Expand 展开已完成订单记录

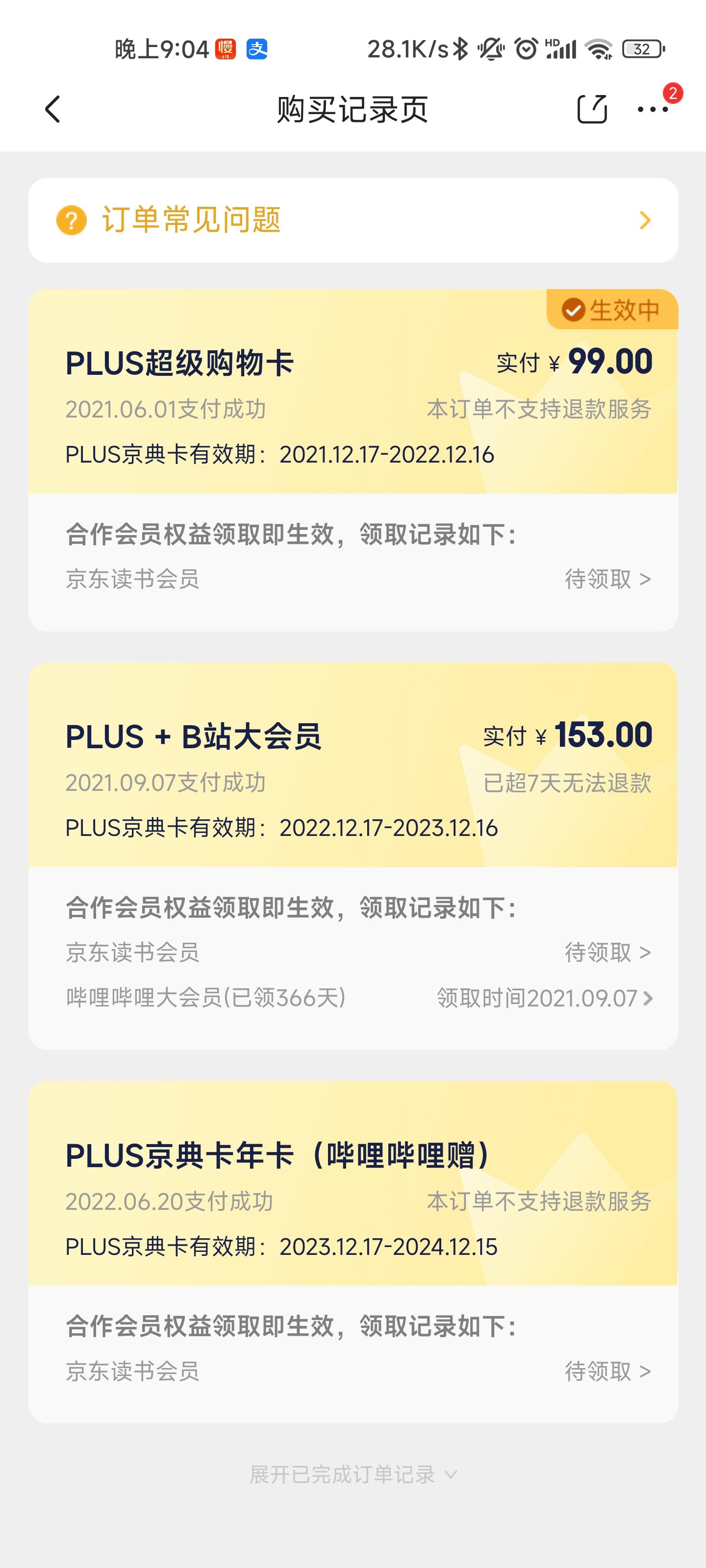click(x=353, y=1474)
